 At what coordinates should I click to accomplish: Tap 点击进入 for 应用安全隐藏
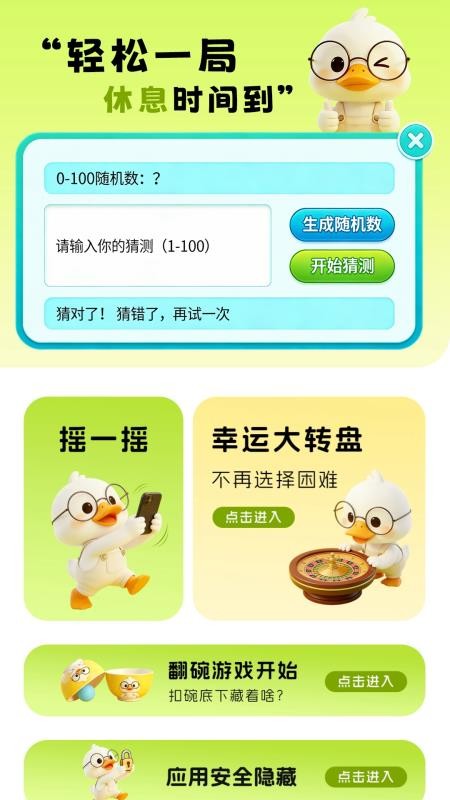pos(366,777)
